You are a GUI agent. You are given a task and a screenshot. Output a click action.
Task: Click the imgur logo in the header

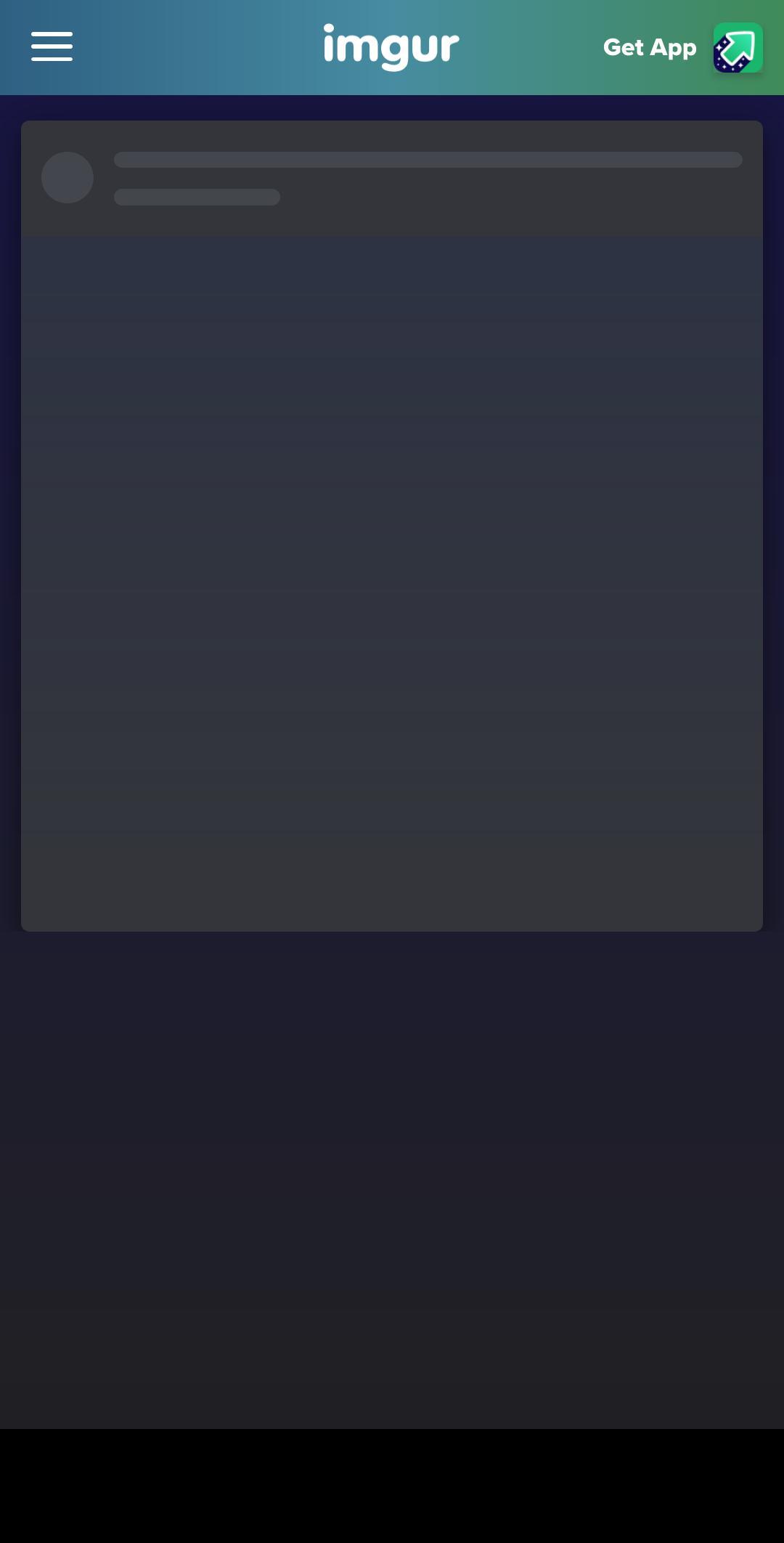(x=391, y=46)
